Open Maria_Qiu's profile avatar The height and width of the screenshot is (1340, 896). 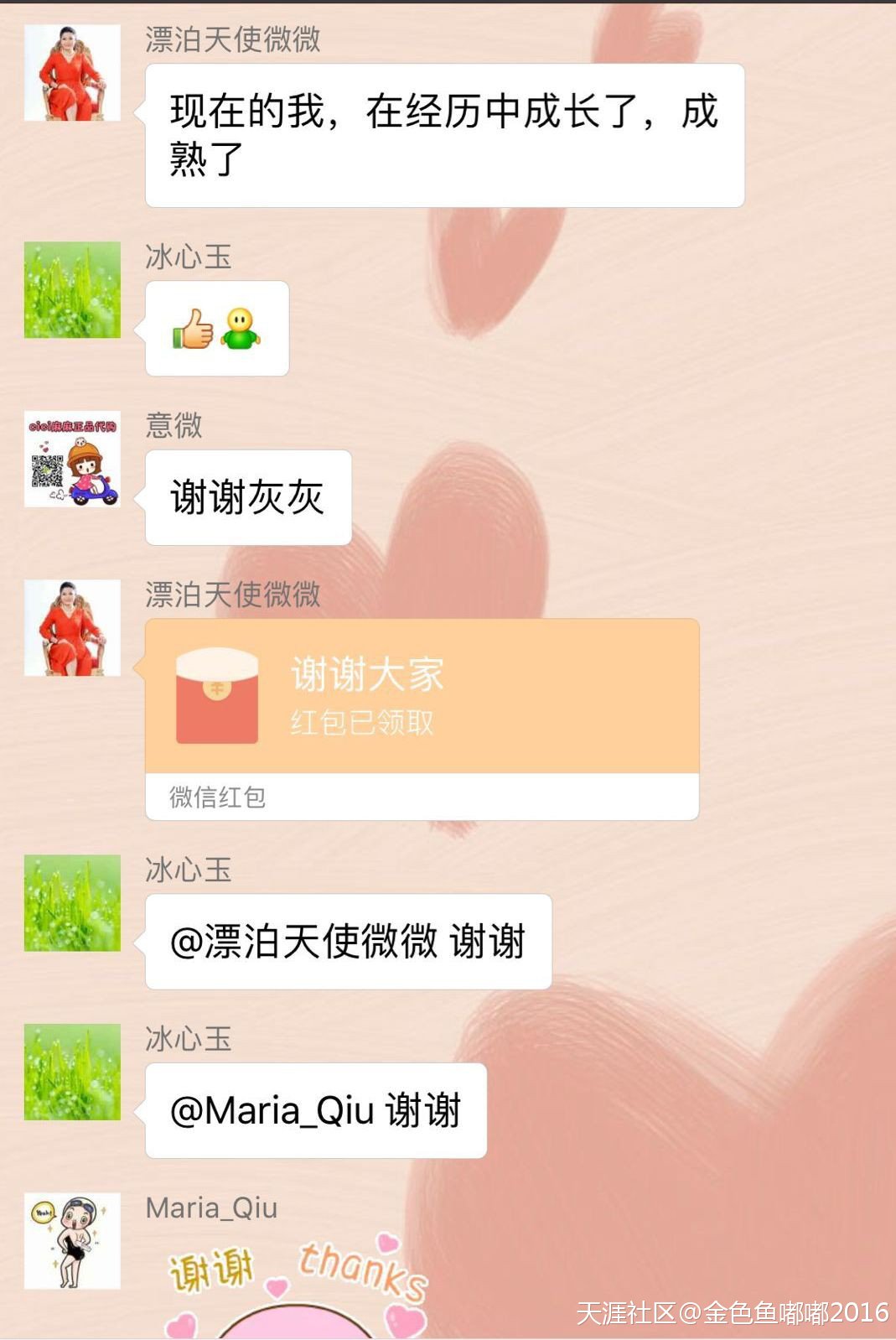coord(72,1240)
